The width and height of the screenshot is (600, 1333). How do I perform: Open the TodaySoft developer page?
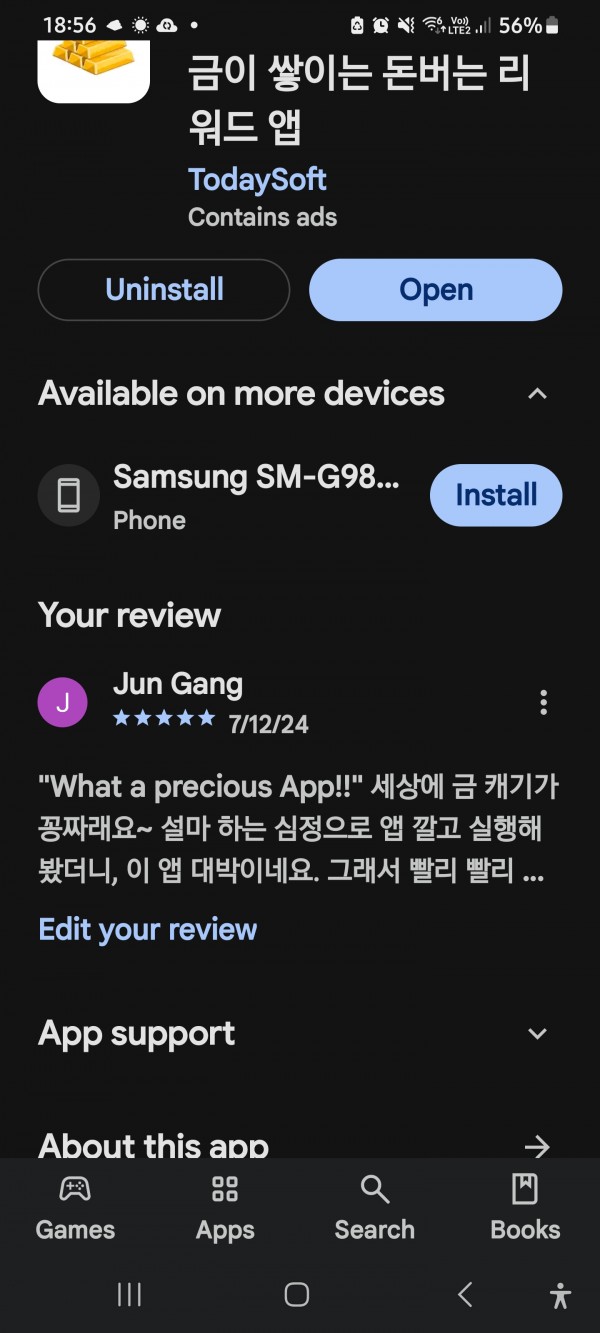point(257,180)
